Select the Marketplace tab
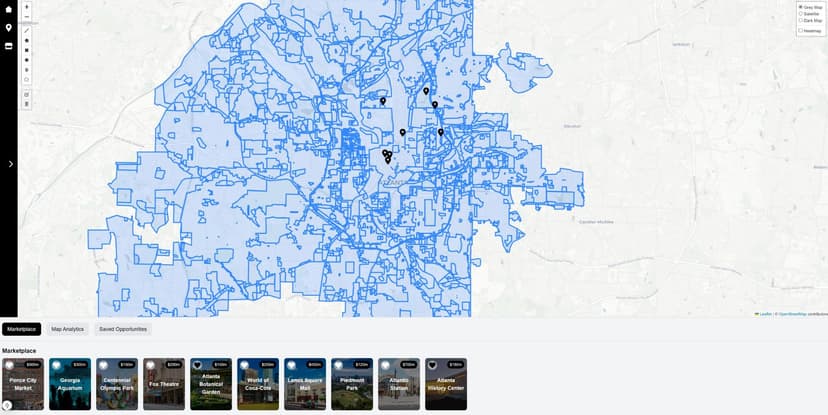Screen dimensions: 828x415 coord(21,329)
